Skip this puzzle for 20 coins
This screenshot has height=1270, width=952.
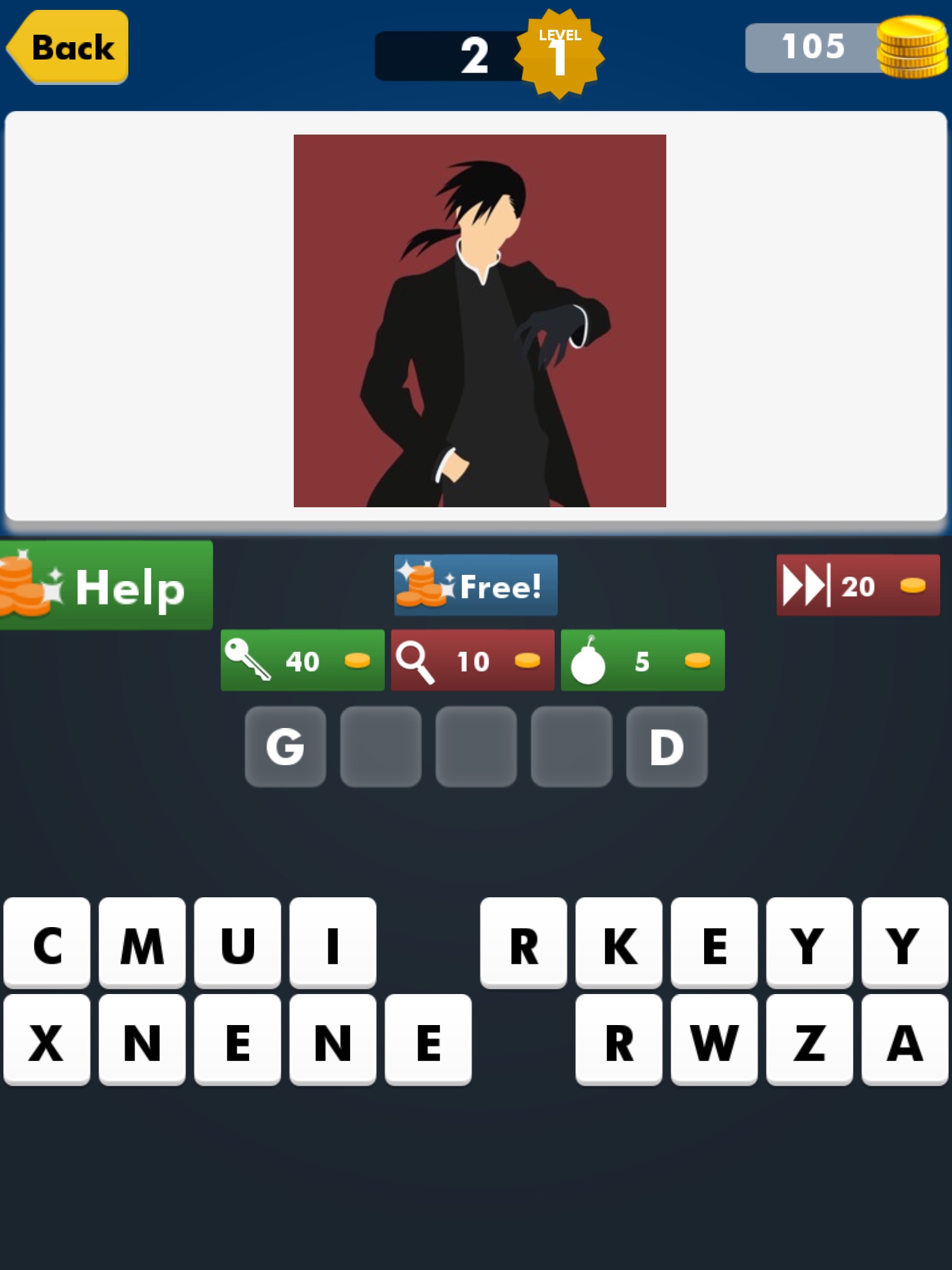(858, 585)
